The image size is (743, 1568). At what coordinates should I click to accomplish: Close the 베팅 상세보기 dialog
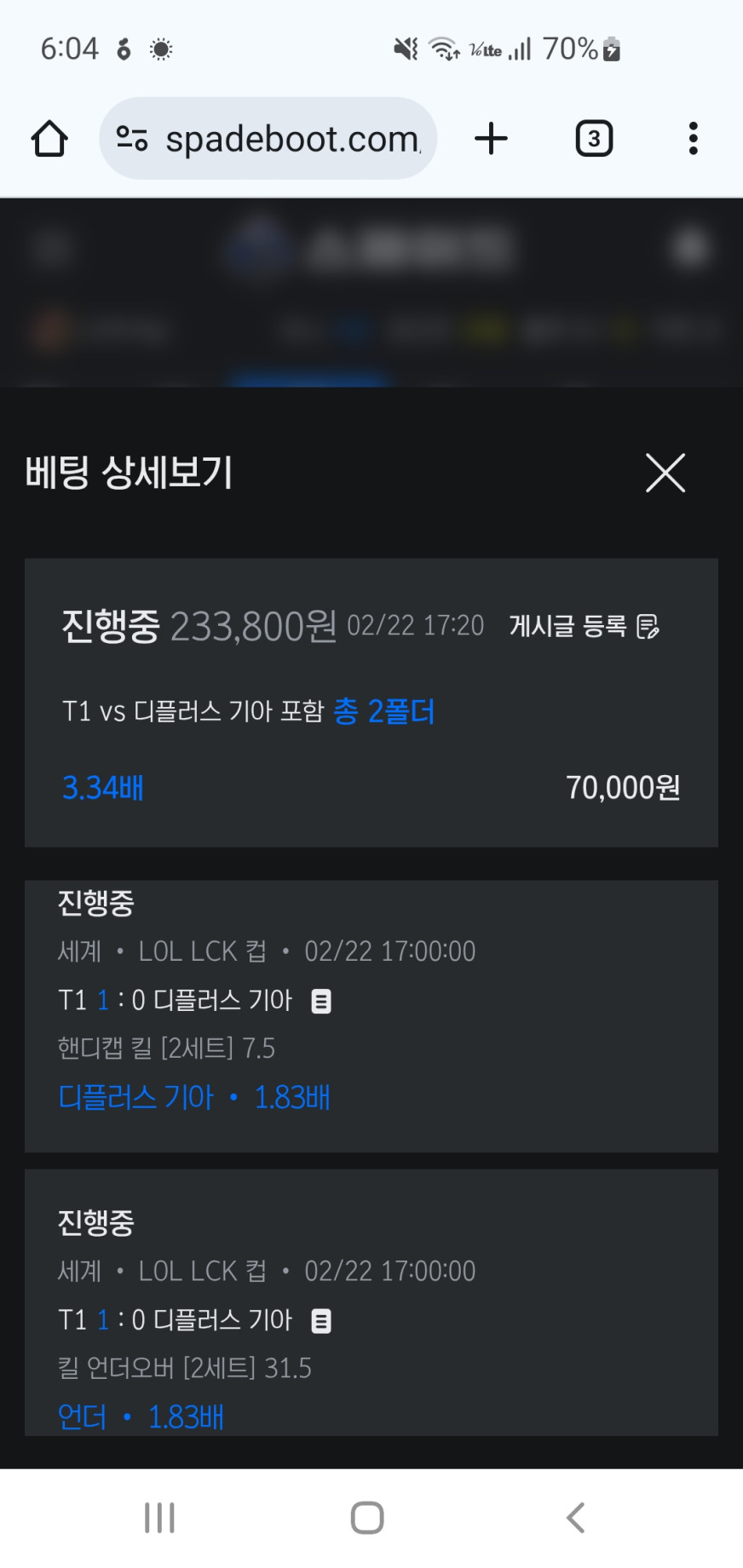[665, 473]
